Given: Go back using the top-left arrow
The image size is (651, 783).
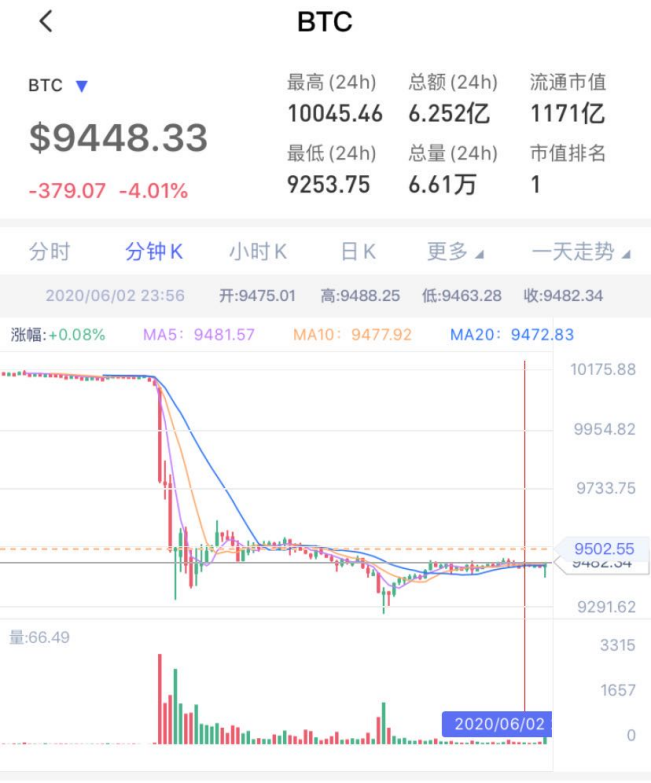Looking at the screenshot, I should (46, 22).
